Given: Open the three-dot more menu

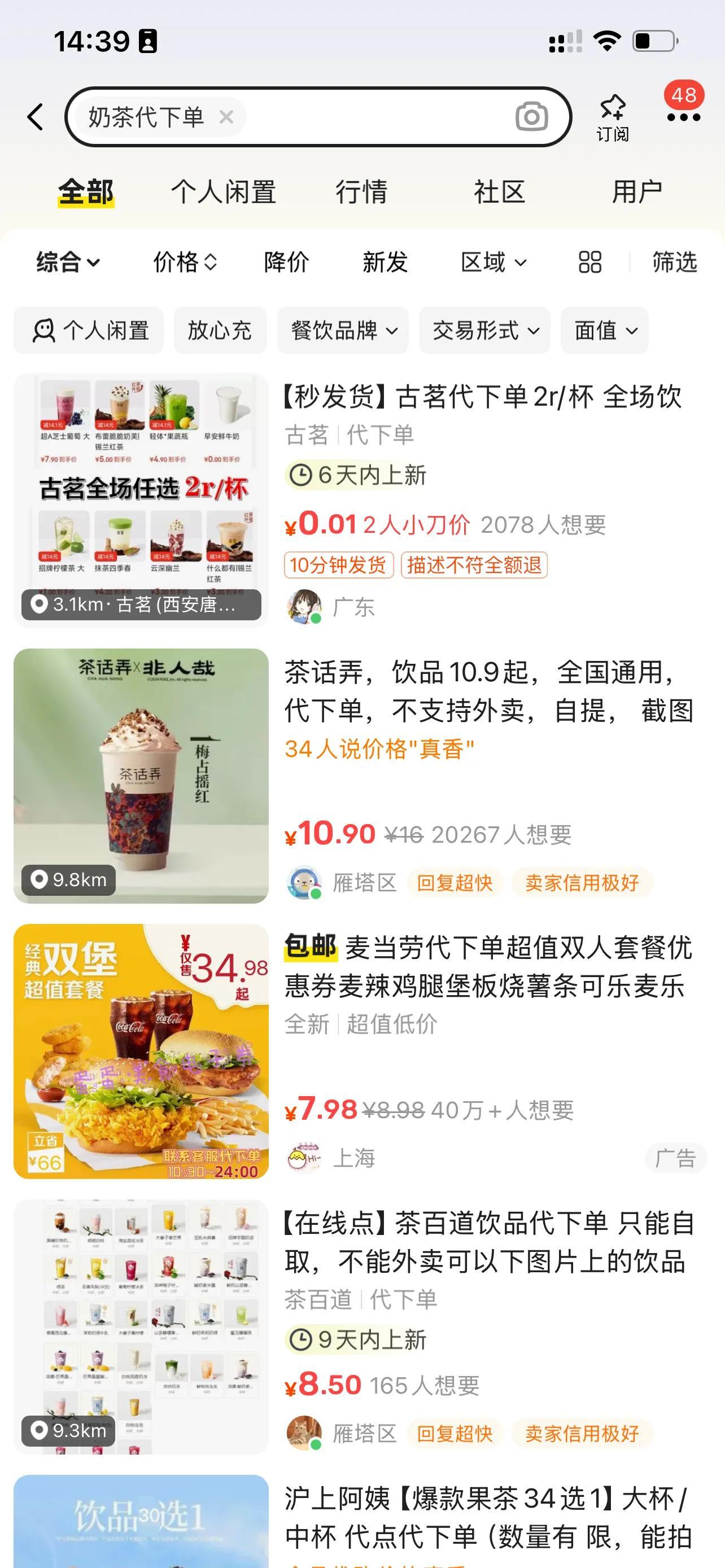Looking at the screenshot, I should 683,117.
